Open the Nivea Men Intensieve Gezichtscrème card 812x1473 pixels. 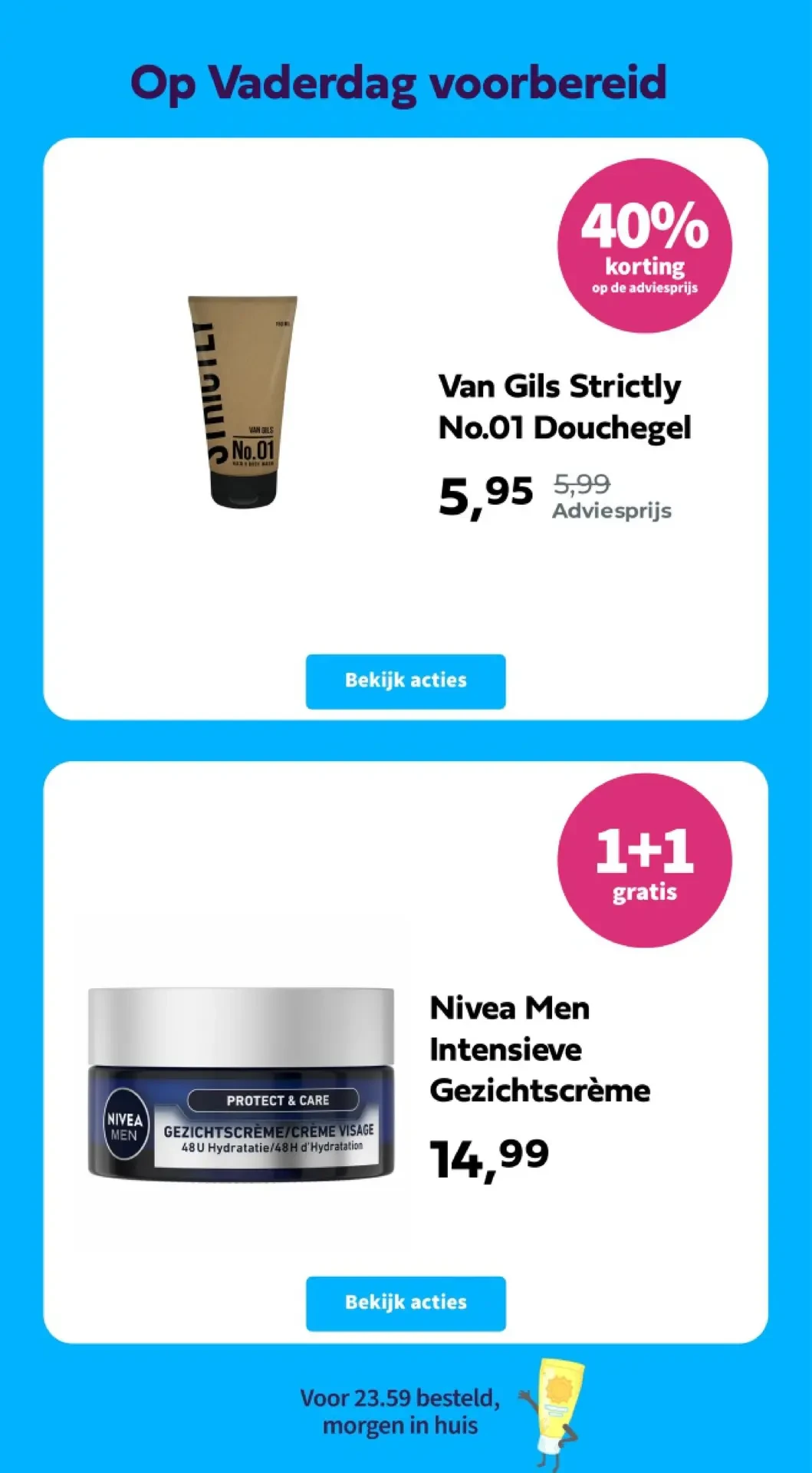click(x=539, y=1049)
